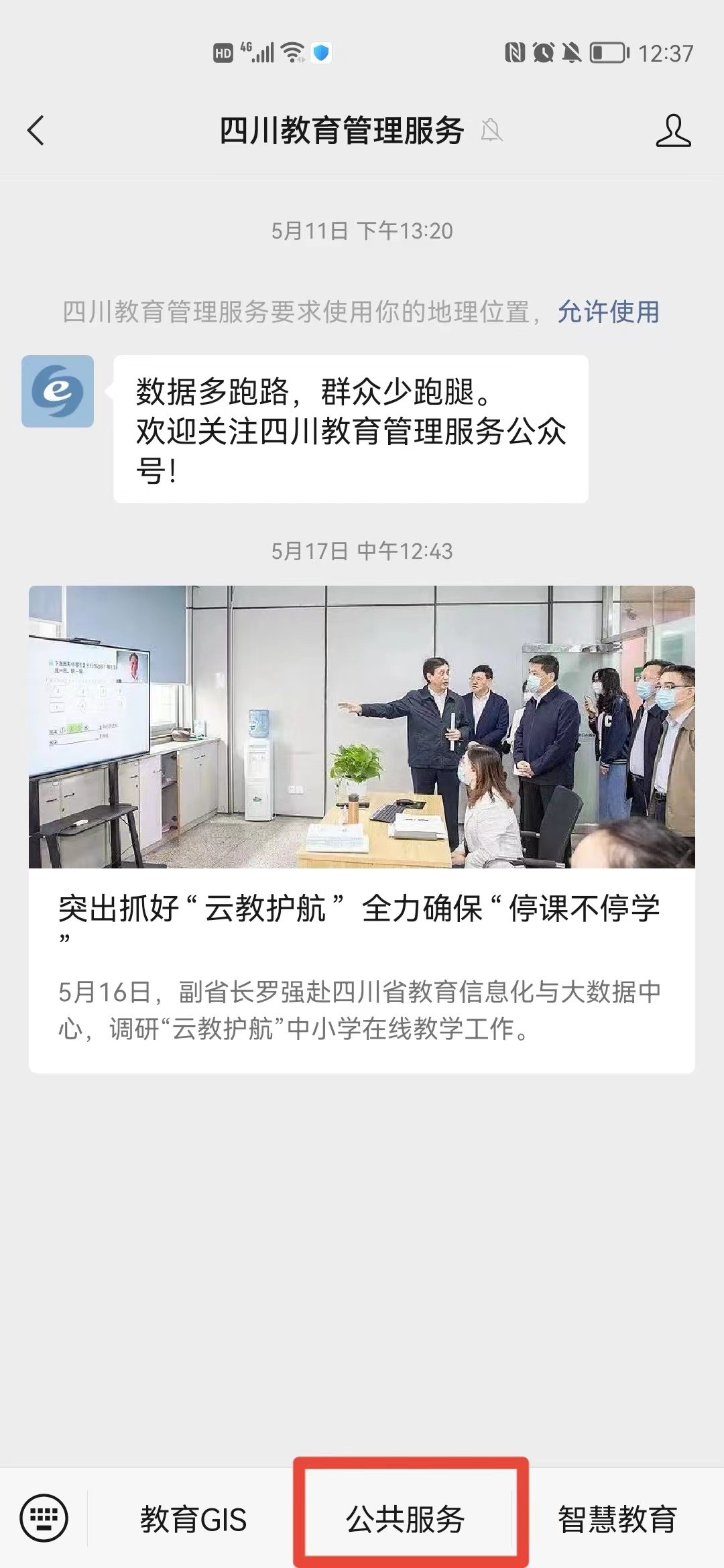Open the 智慧教育 menu
This screenshot has height=1568, width=724.
[x=617, y=1518]
